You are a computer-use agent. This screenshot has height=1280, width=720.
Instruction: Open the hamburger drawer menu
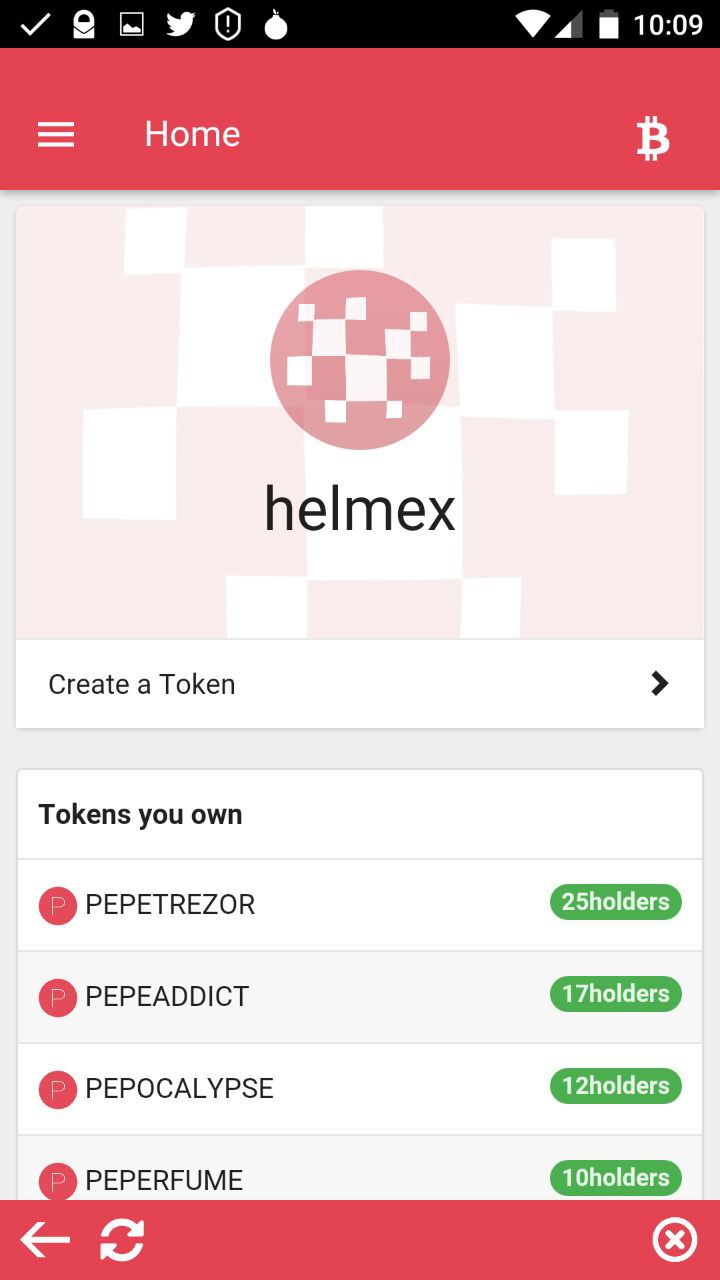click(56, 135)
